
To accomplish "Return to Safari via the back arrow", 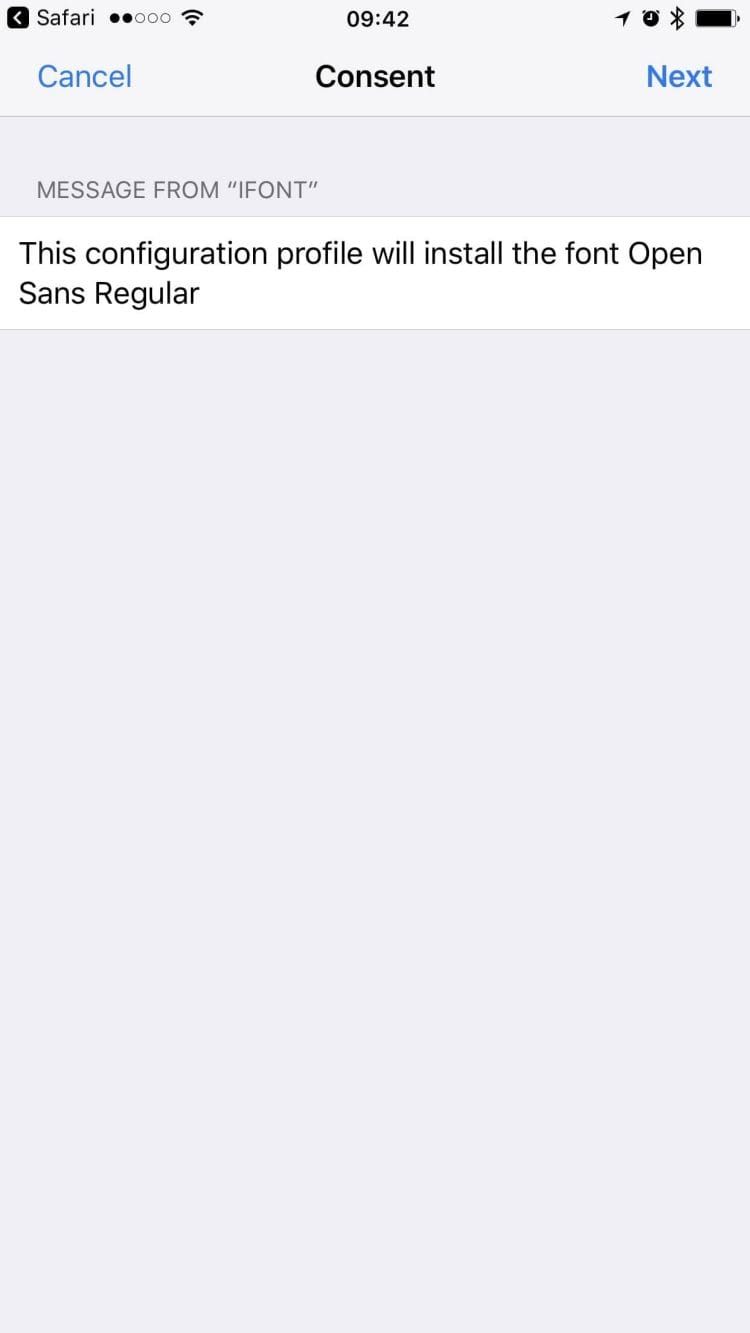I will tap(18, 18).
